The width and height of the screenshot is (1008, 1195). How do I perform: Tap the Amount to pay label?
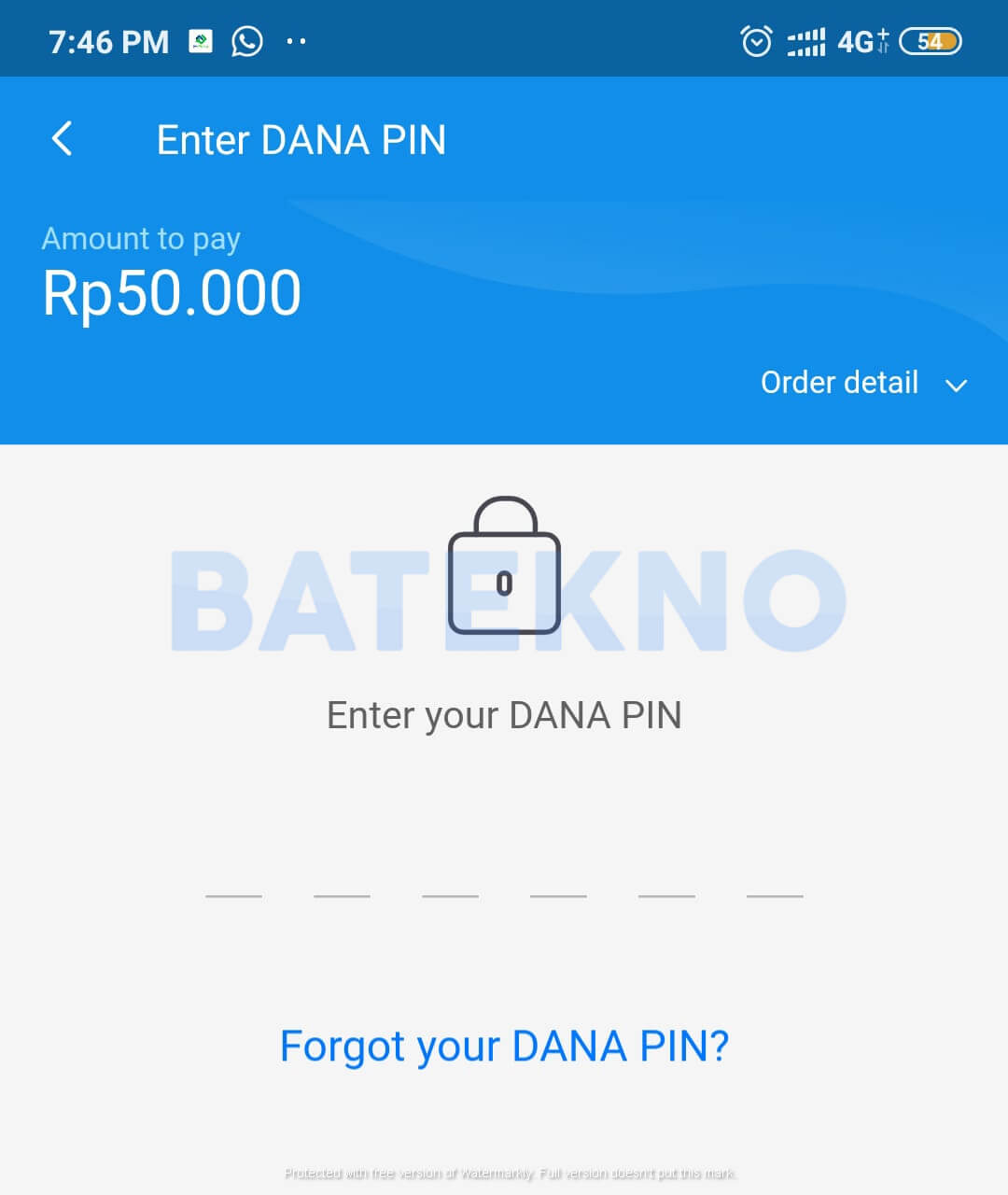point(140,238)
